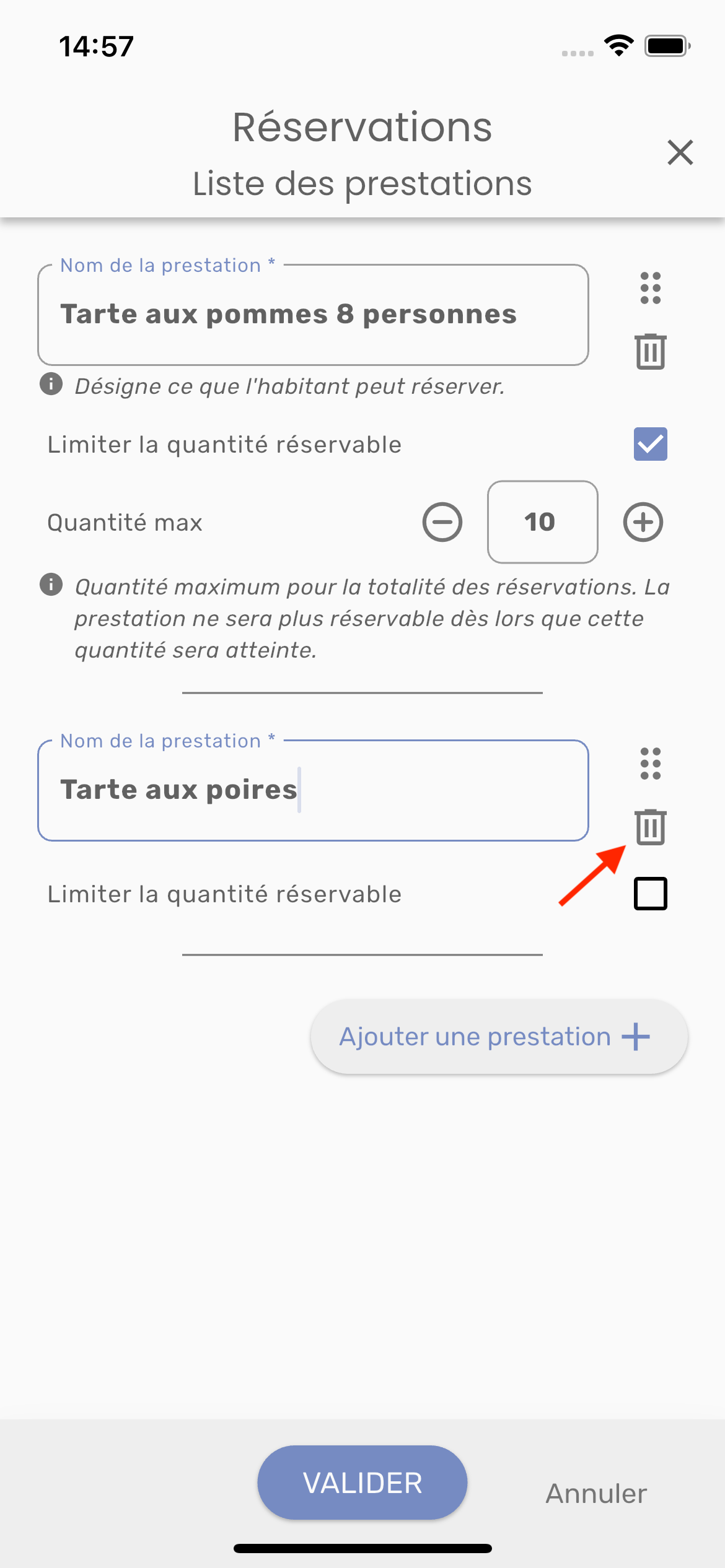Tap the drag handle of Tarte aux pommes

[650, 288]
